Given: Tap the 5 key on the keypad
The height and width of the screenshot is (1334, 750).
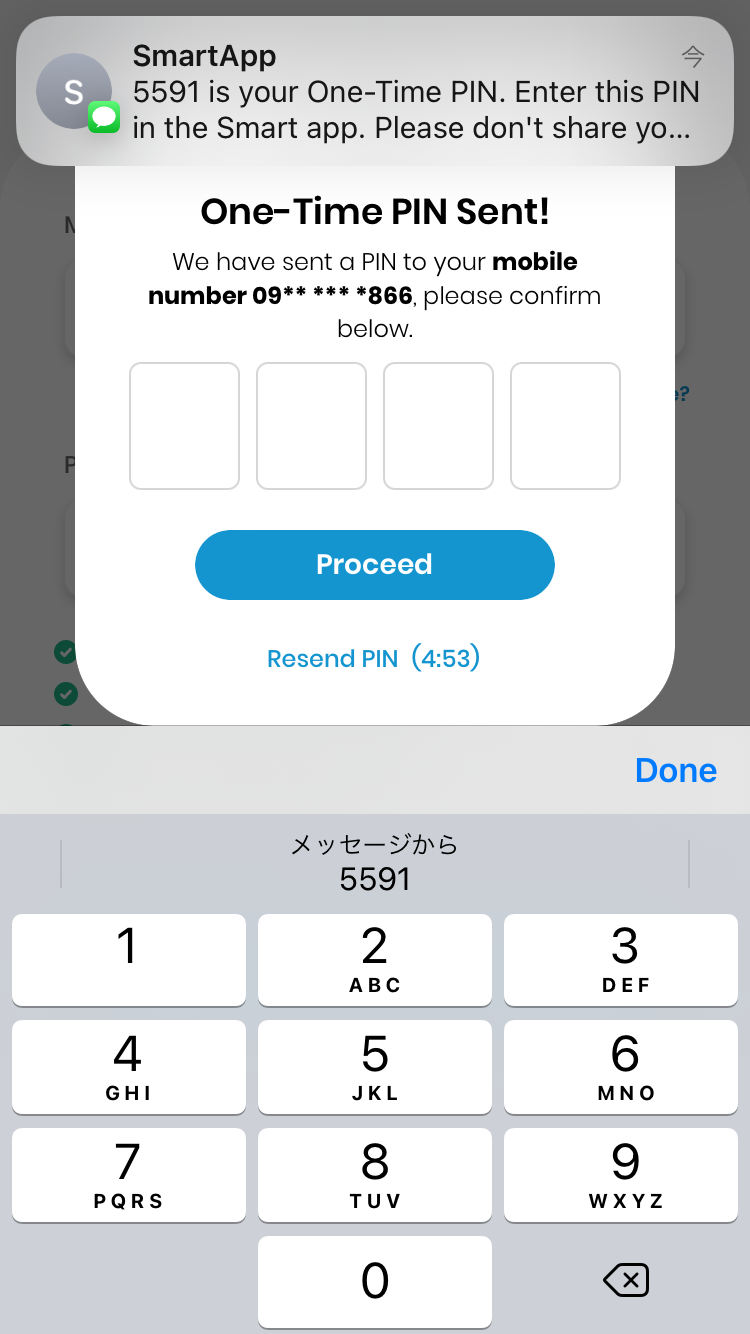Looking at the screenshot, I should [x=375, y=1067].
